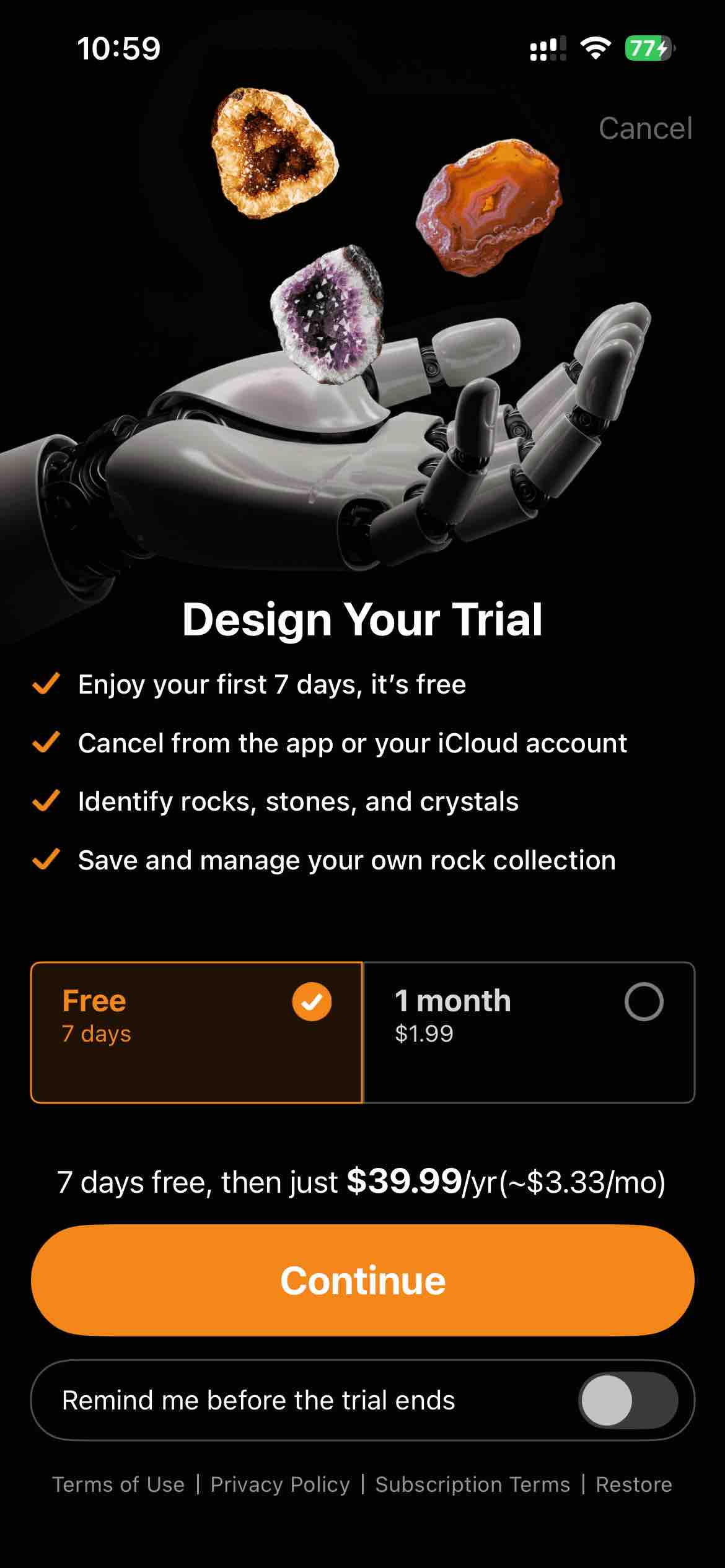Tap Continue to start the trial
The height and width of the screenshot is (1568, 725).
(x=362, y=1281)
